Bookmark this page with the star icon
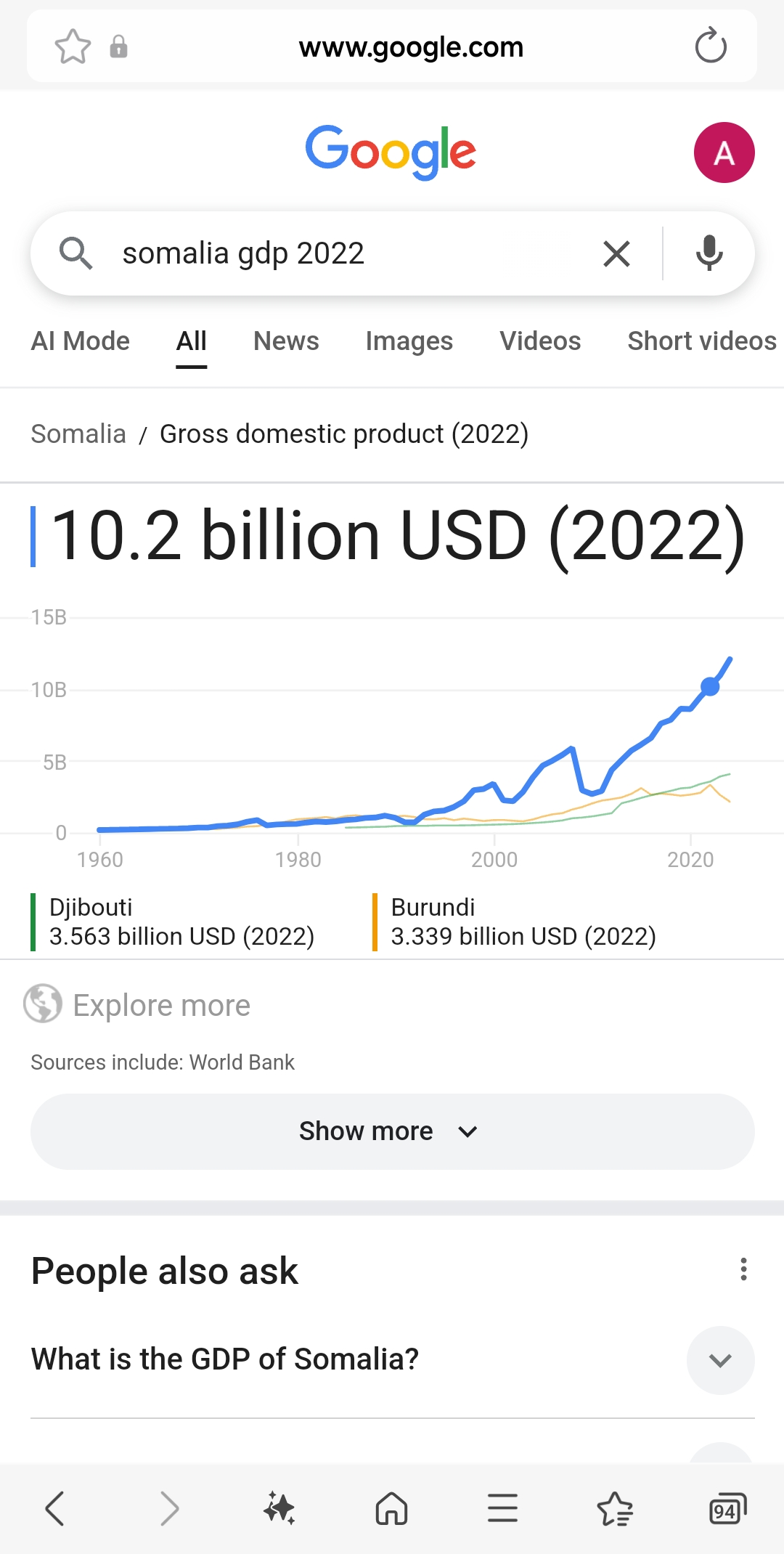 pos(73,47)
